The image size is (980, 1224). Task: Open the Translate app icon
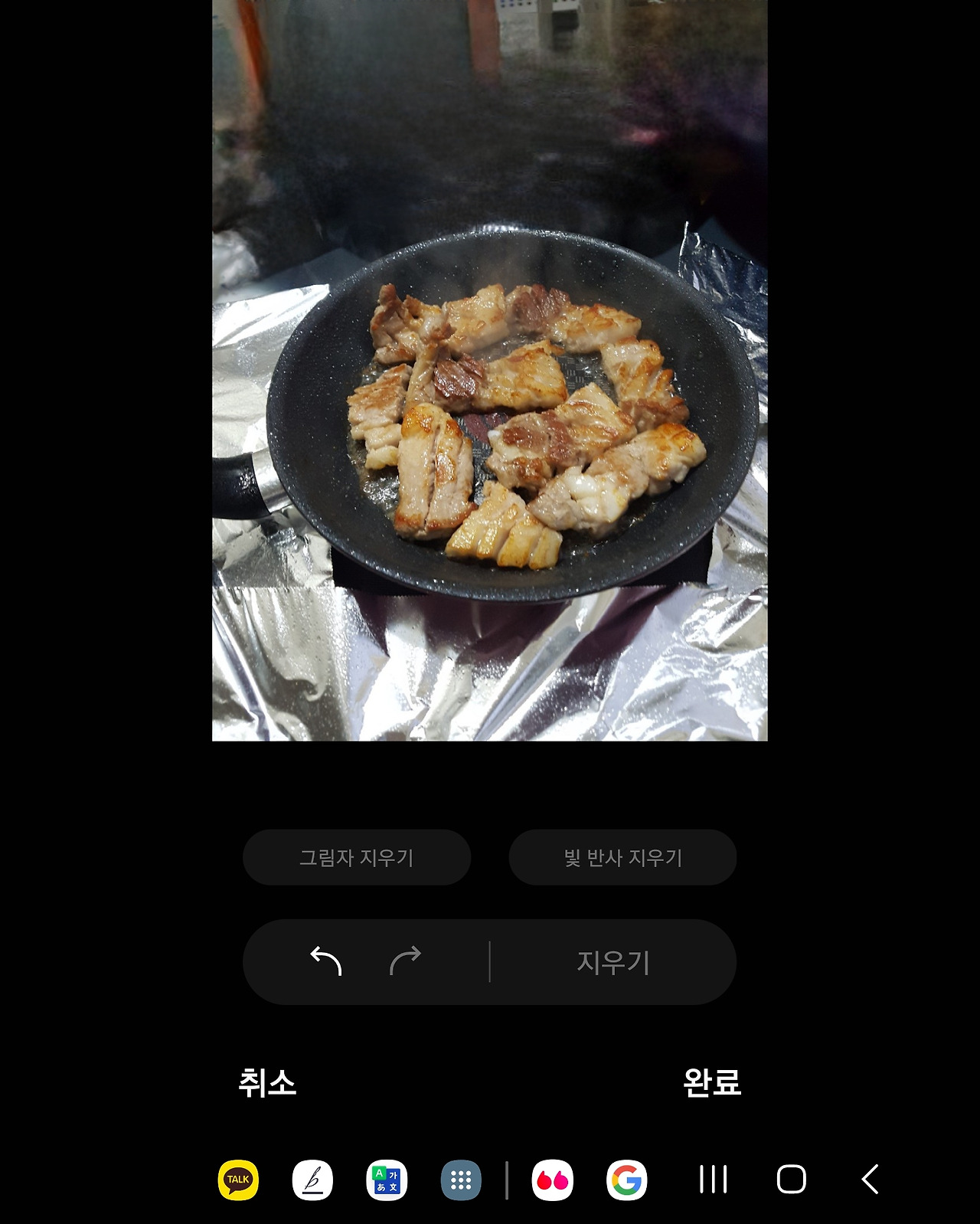point(386,1180)
